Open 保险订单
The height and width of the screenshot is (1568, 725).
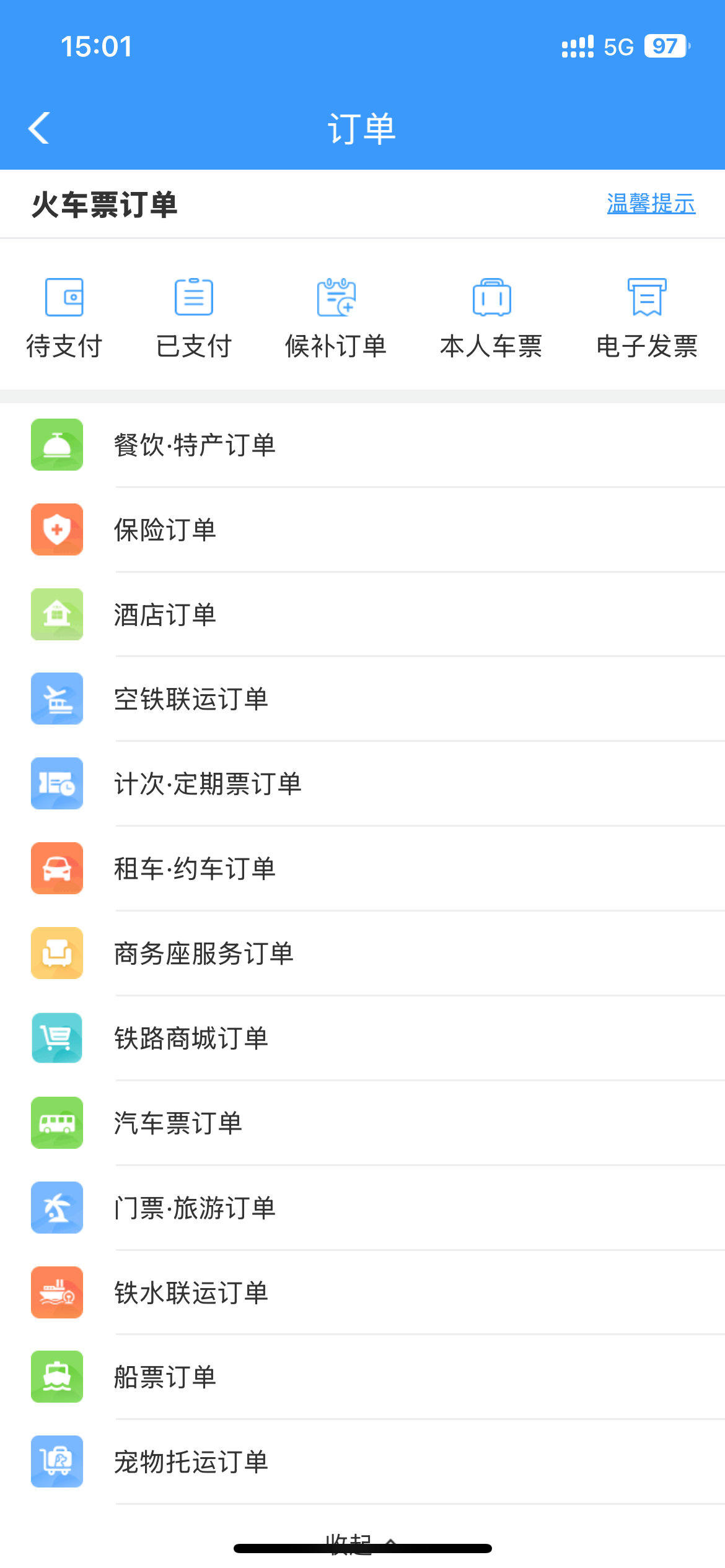click(x=165, y=530)
